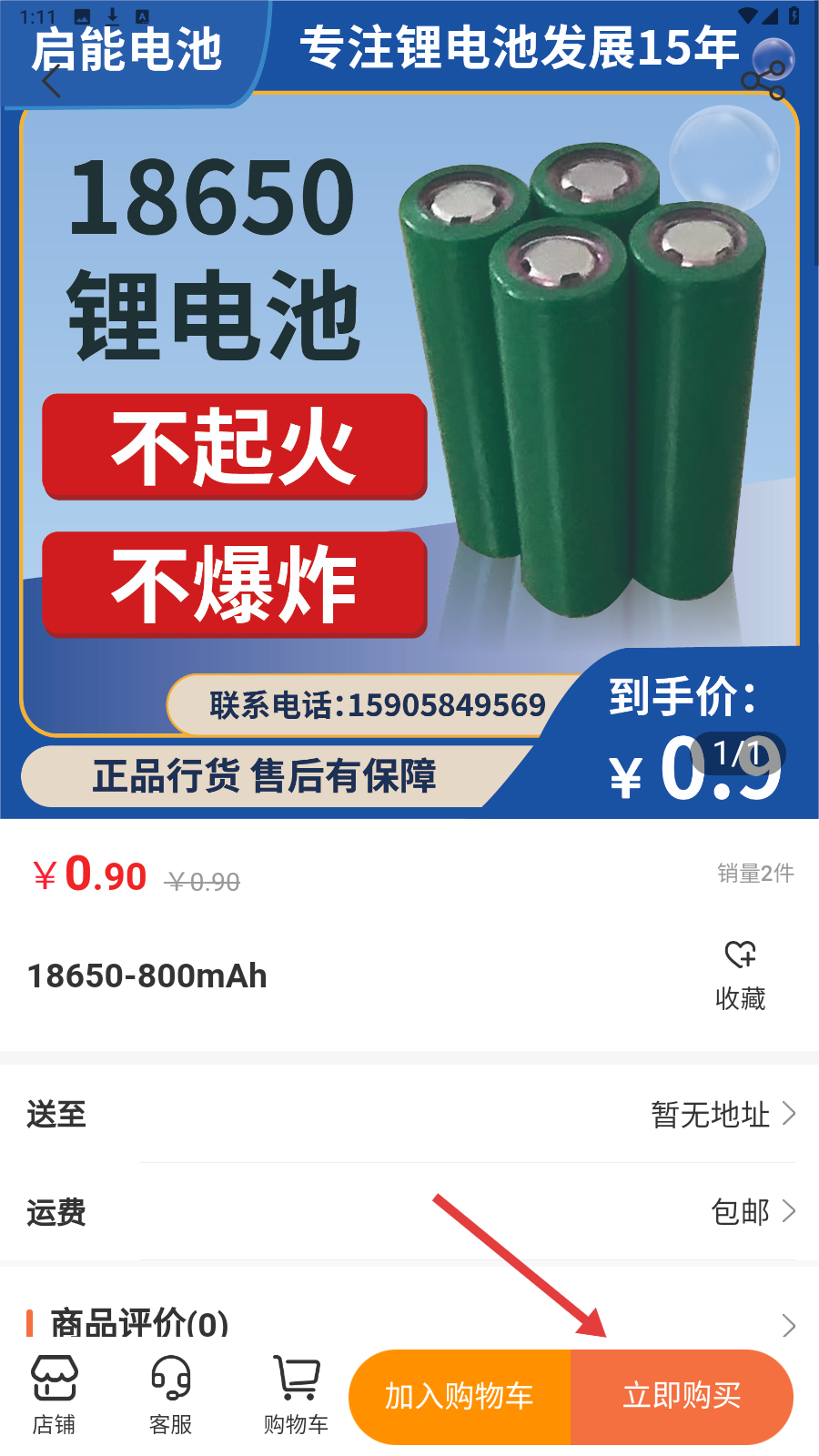
Task: Buy now with 立即购买
Action: pyautogui.click(x=682, y=1396)
